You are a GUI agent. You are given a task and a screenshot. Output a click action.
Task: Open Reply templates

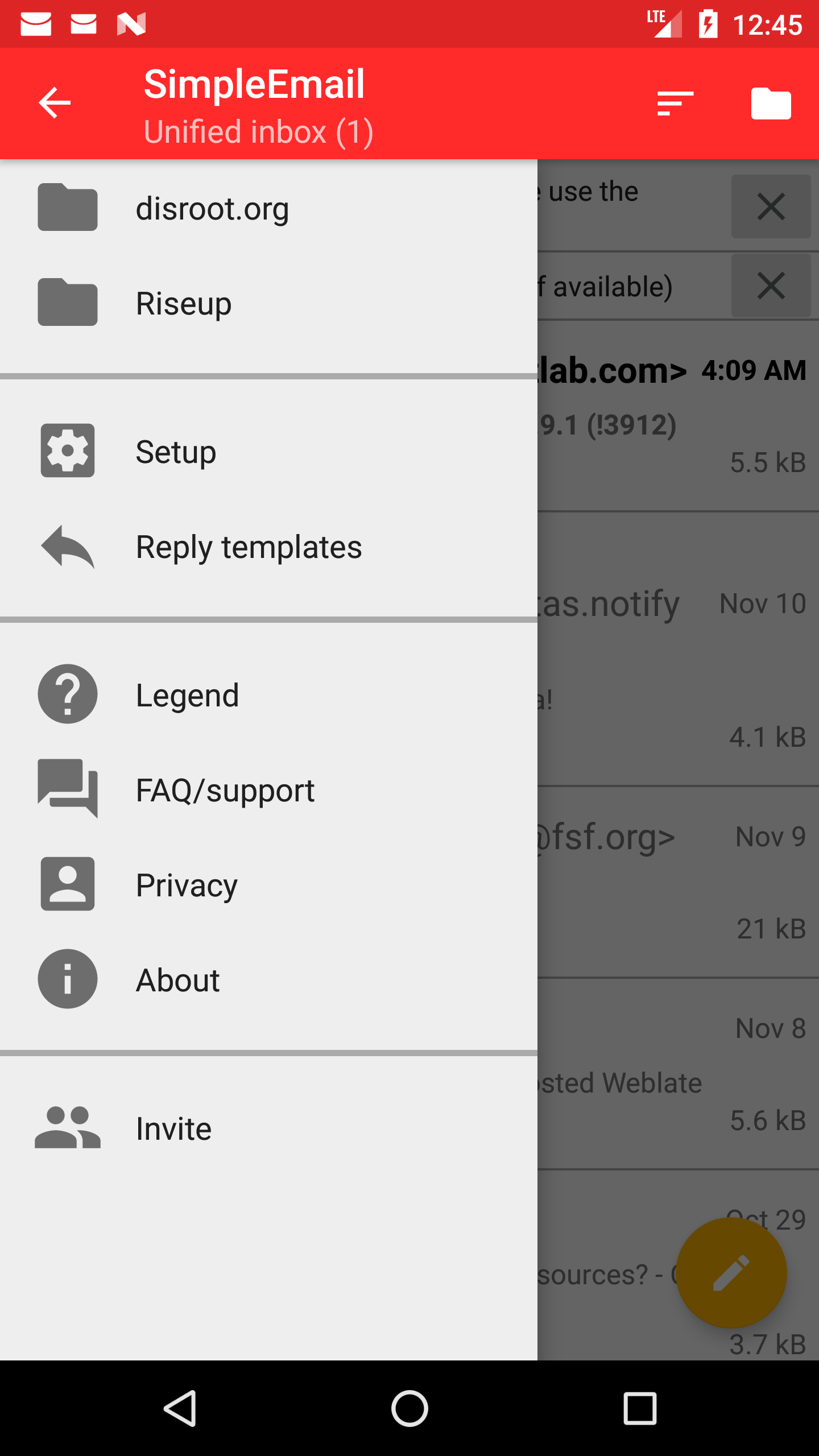[248, 547]
